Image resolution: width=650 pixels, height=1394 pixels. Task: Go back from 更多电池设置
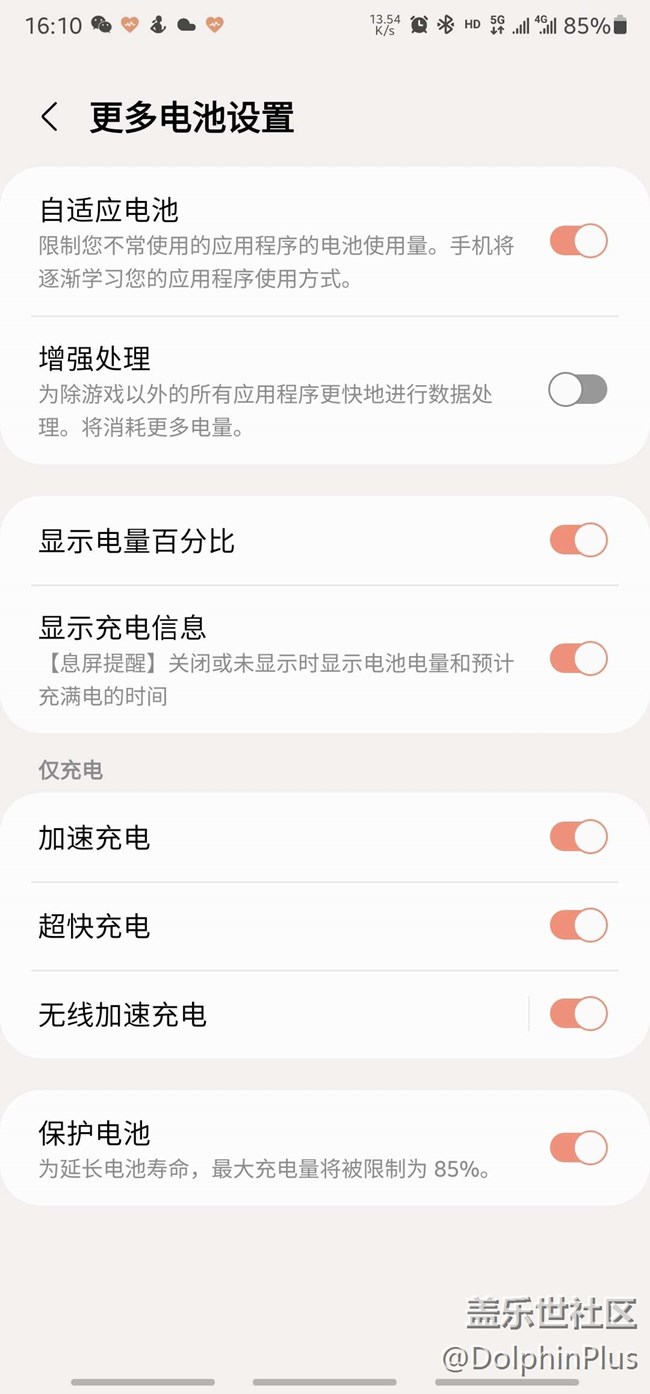[49, 117]
